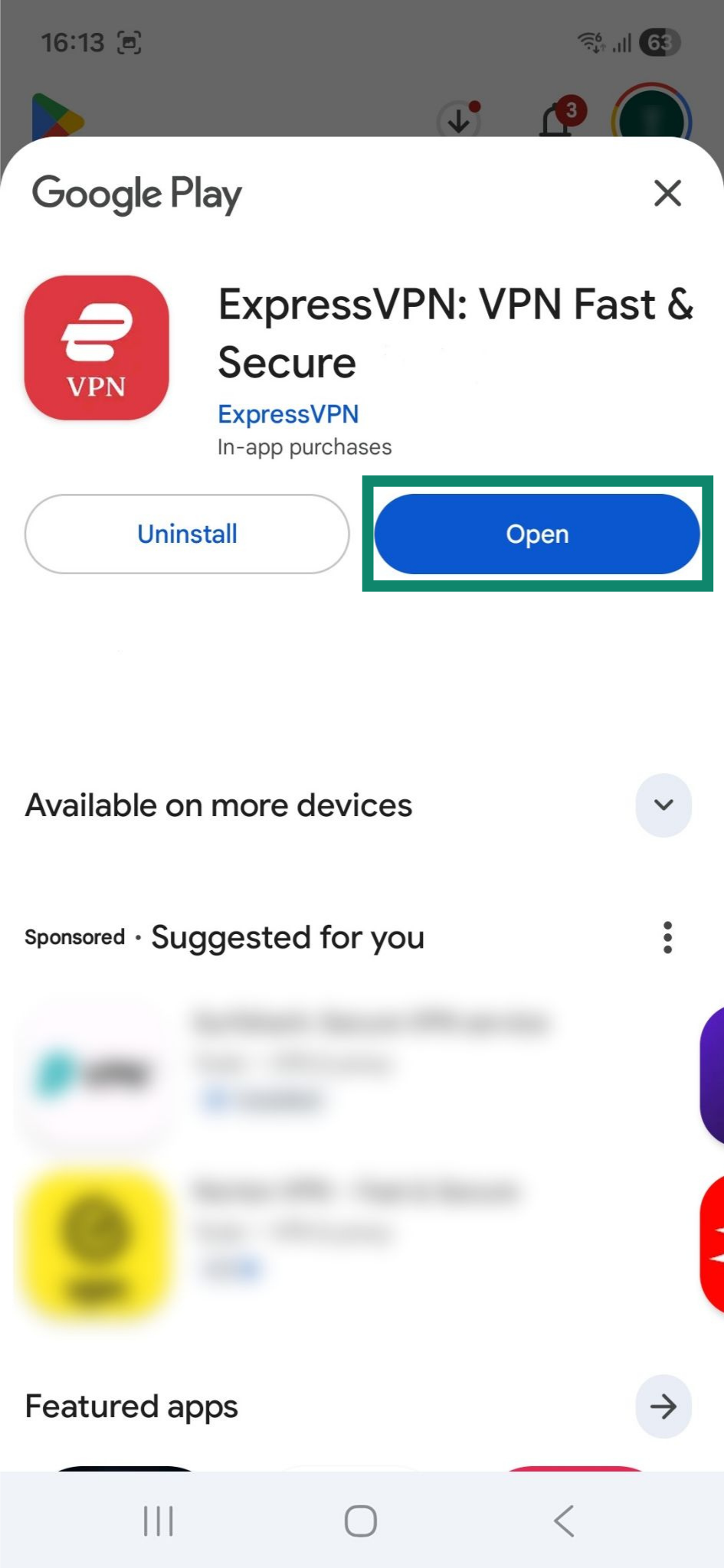
Task: Open options for sponsored suggestions
Action: pos(667,937)
